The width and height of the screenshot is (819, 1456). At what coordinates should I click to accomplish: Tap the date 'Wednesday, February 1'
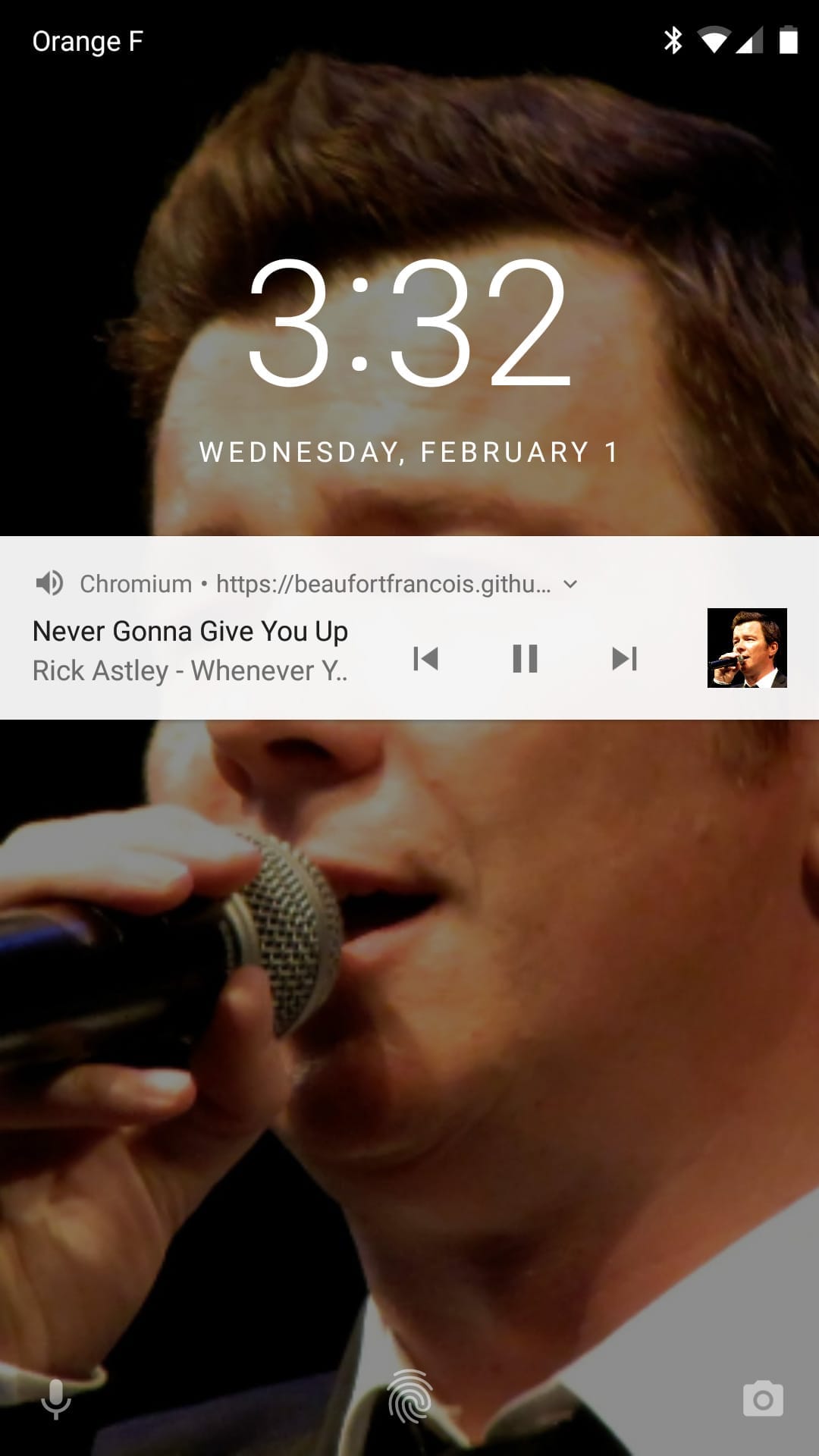(409, 451)
